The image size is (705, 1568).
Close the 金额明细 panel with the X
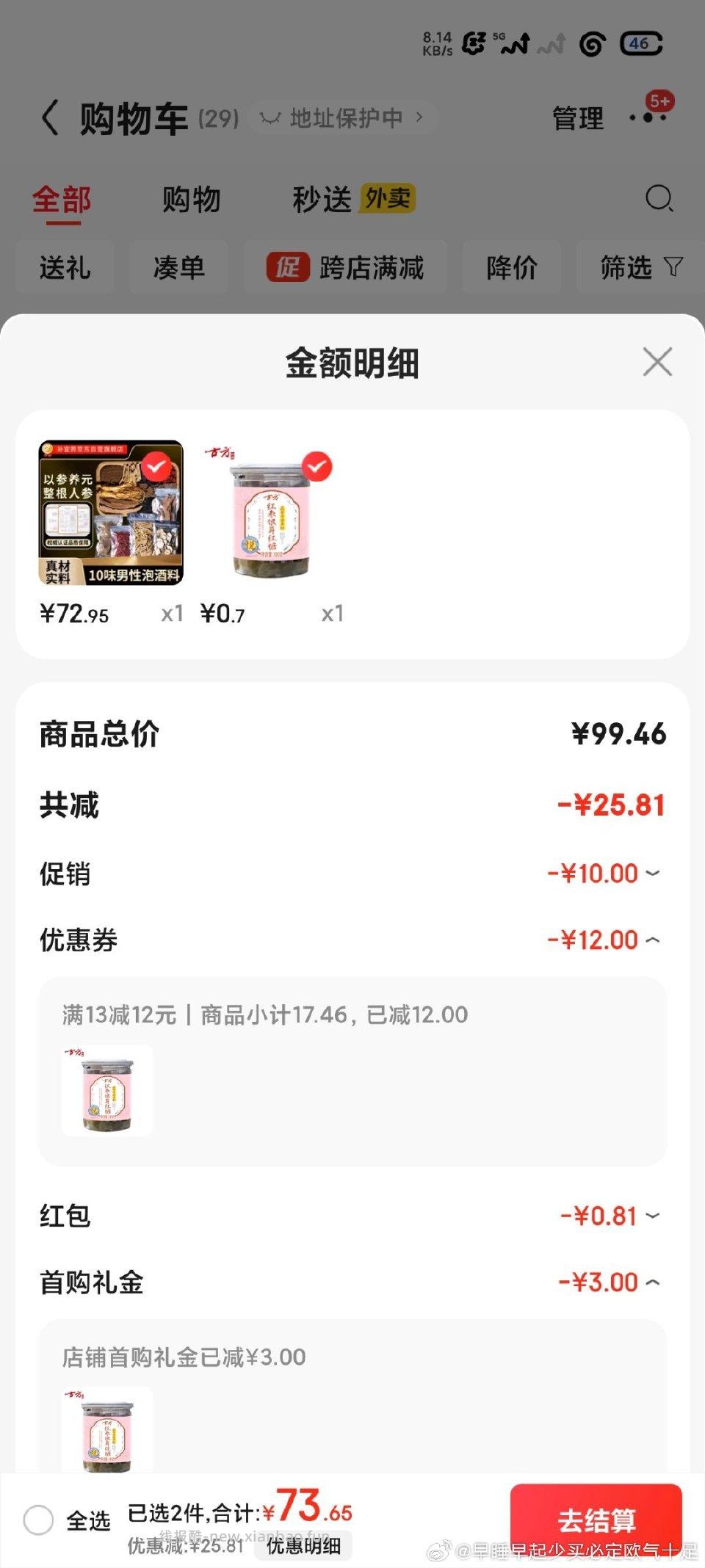point(657,362)
